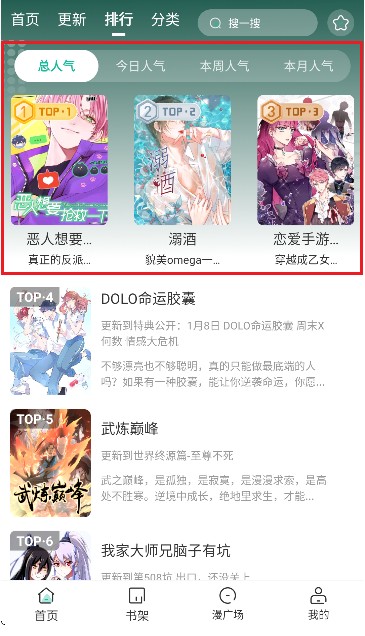Open the TOP 1 comic 恶人想要
This screenshot has height=636, width=365.
[59, 180]
